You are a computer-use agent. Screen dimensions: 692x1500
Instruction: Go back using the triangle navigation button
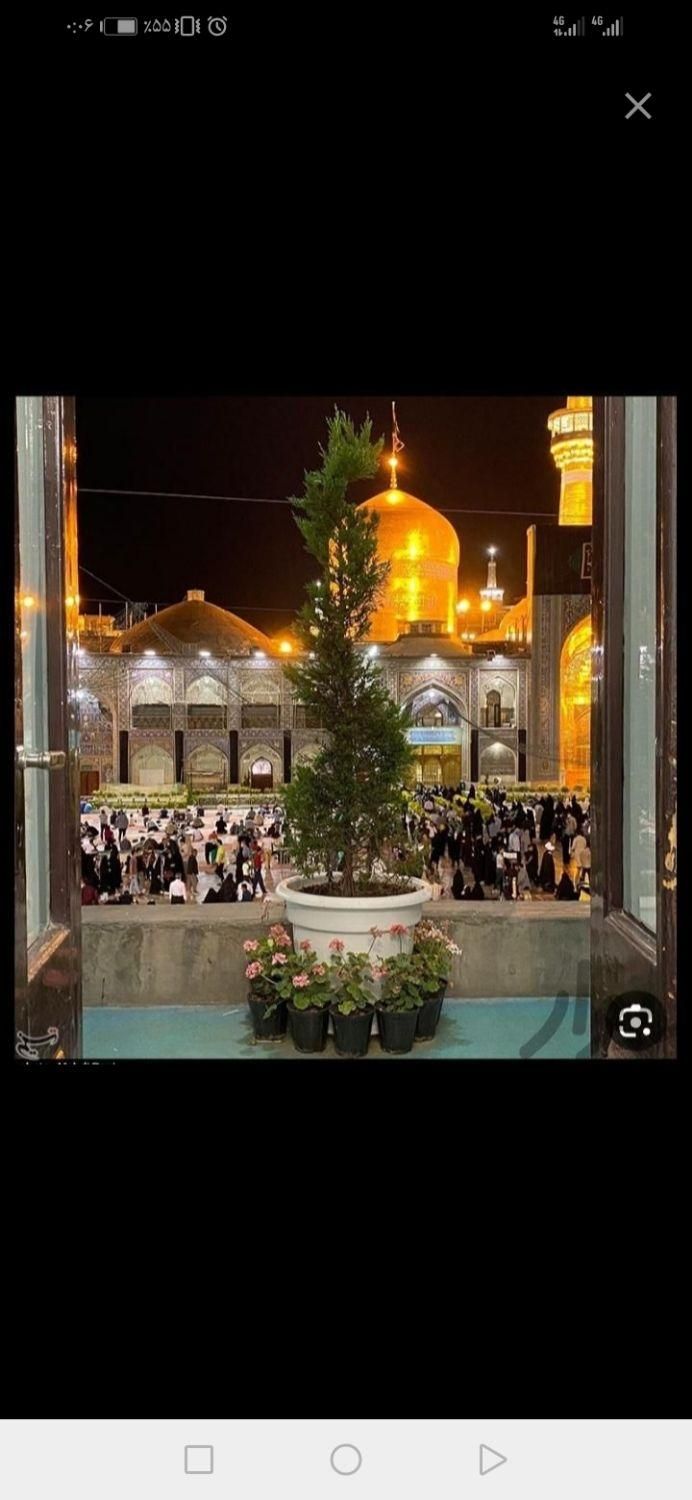[x=492, y=1459]
